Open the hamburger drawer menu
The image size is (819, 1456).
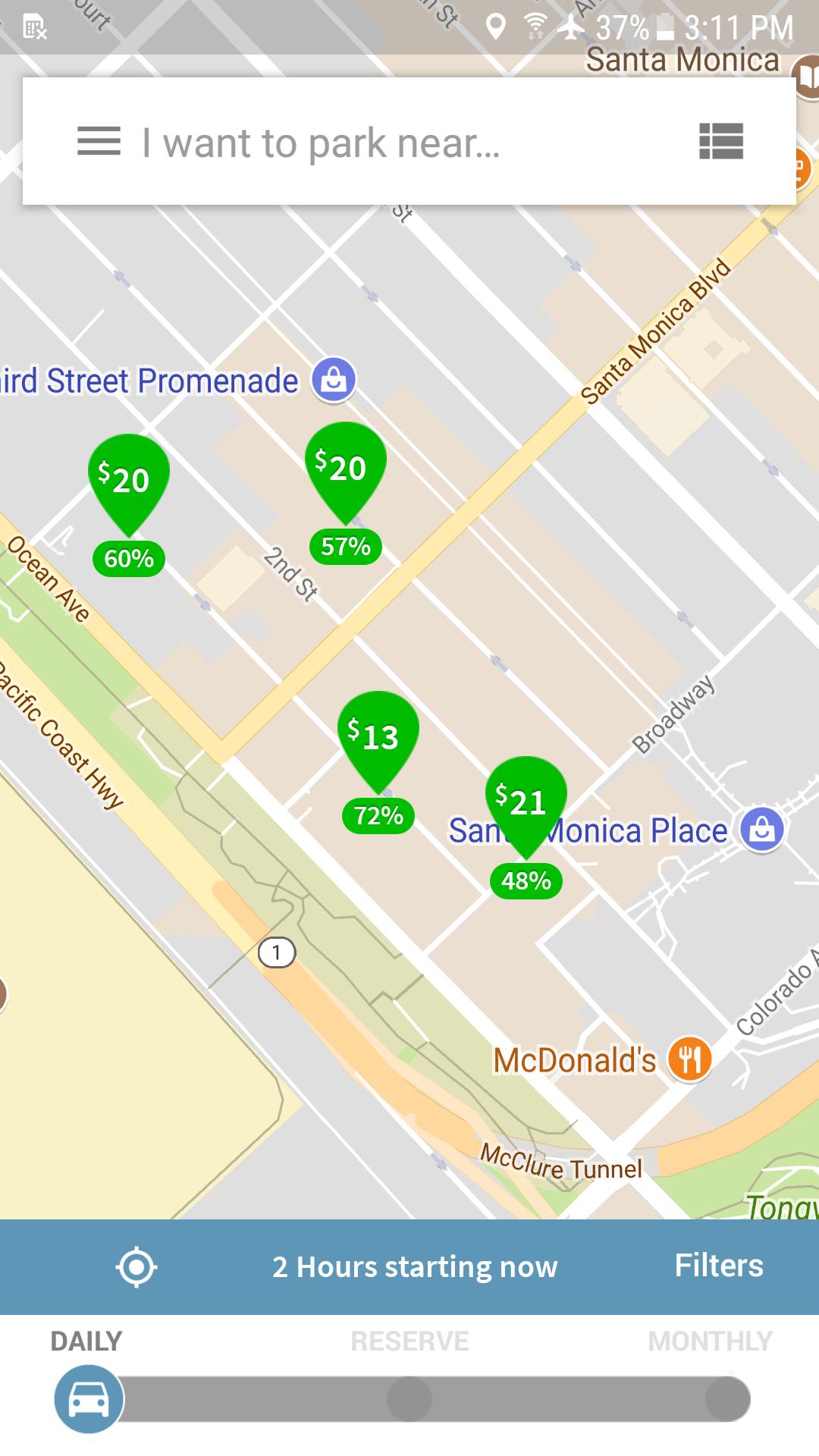pos(99,142)
